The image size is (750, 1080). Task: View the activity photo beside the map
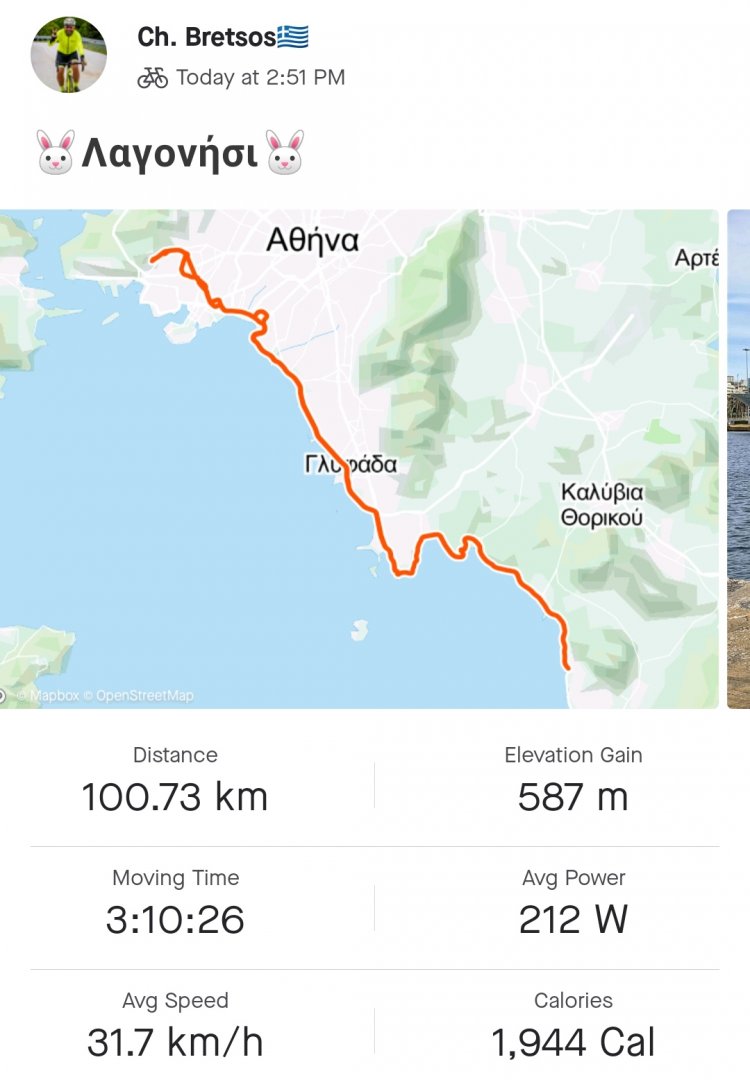(739, 458)
